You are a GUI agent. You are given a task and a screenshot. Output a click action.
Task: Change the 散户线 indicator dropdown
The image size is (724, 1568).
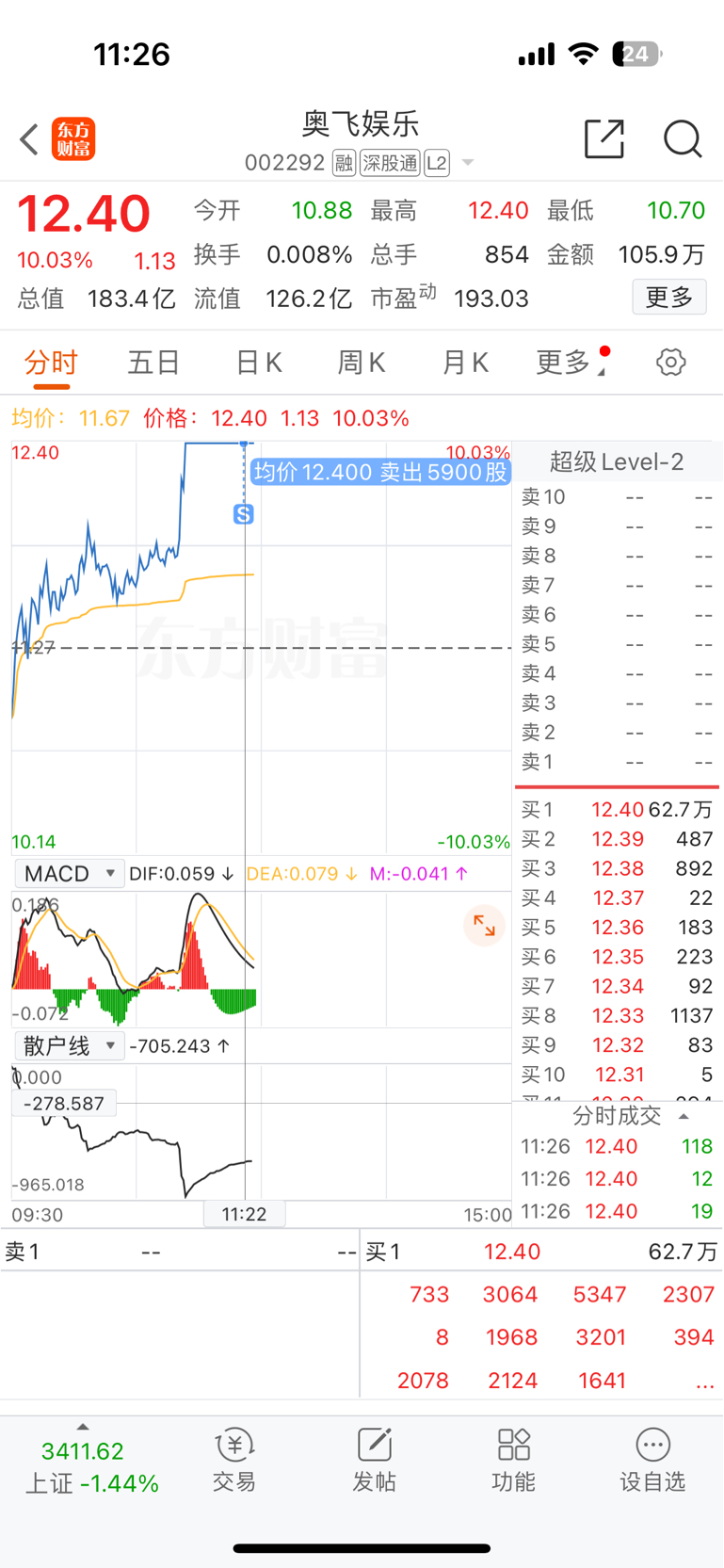click(x=70, y=1046)
